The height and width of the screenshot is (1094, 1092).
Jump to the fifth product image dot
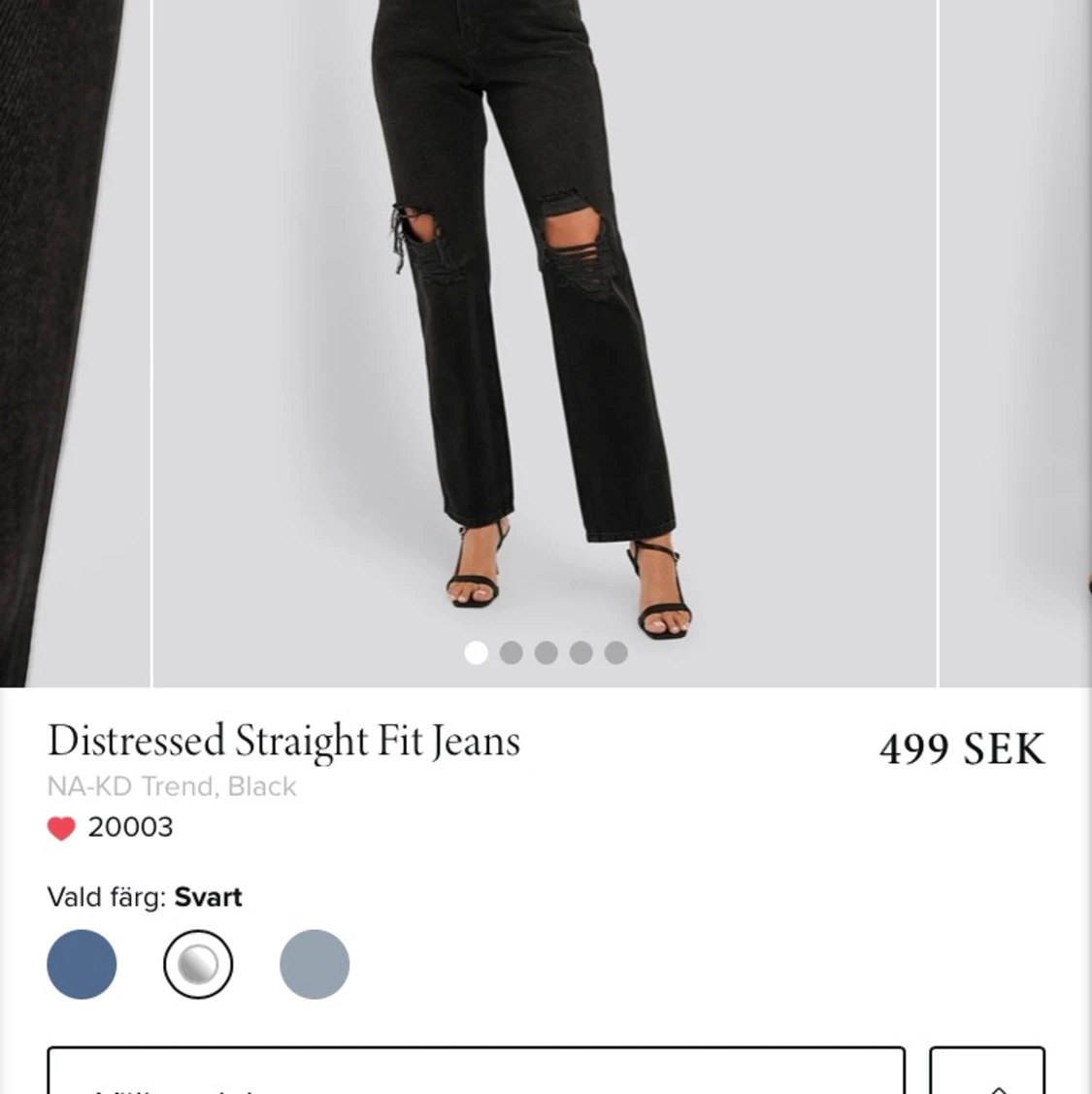click(x=616, y=652)
